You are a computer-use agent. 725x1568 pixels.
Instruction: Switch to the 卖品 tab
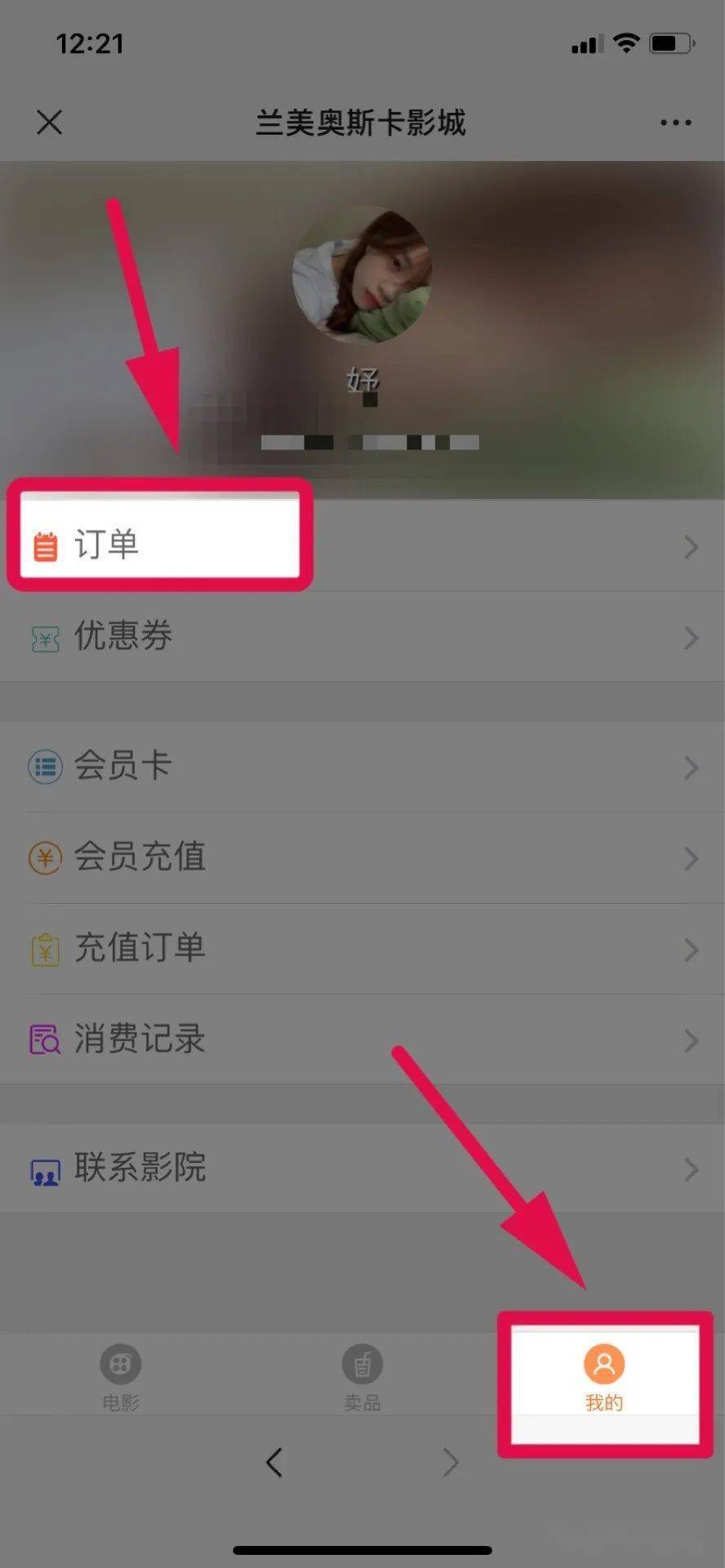(x=362, y=1376)
